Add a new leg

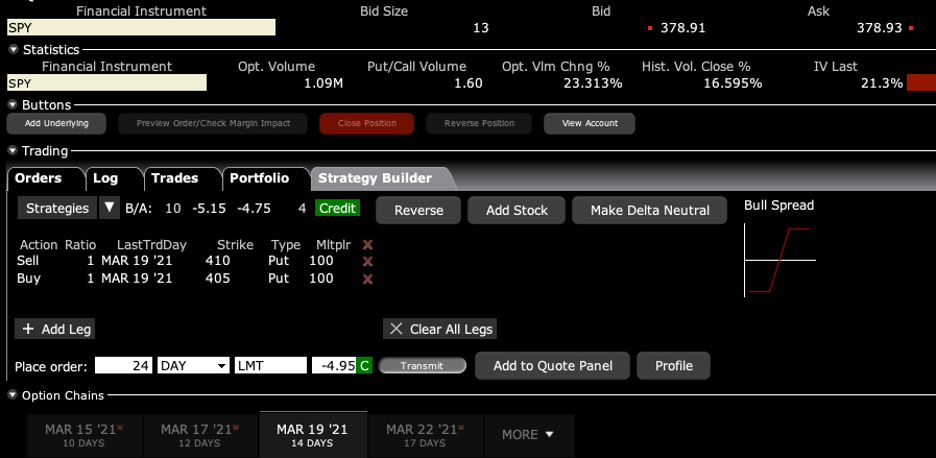(56, 329)
